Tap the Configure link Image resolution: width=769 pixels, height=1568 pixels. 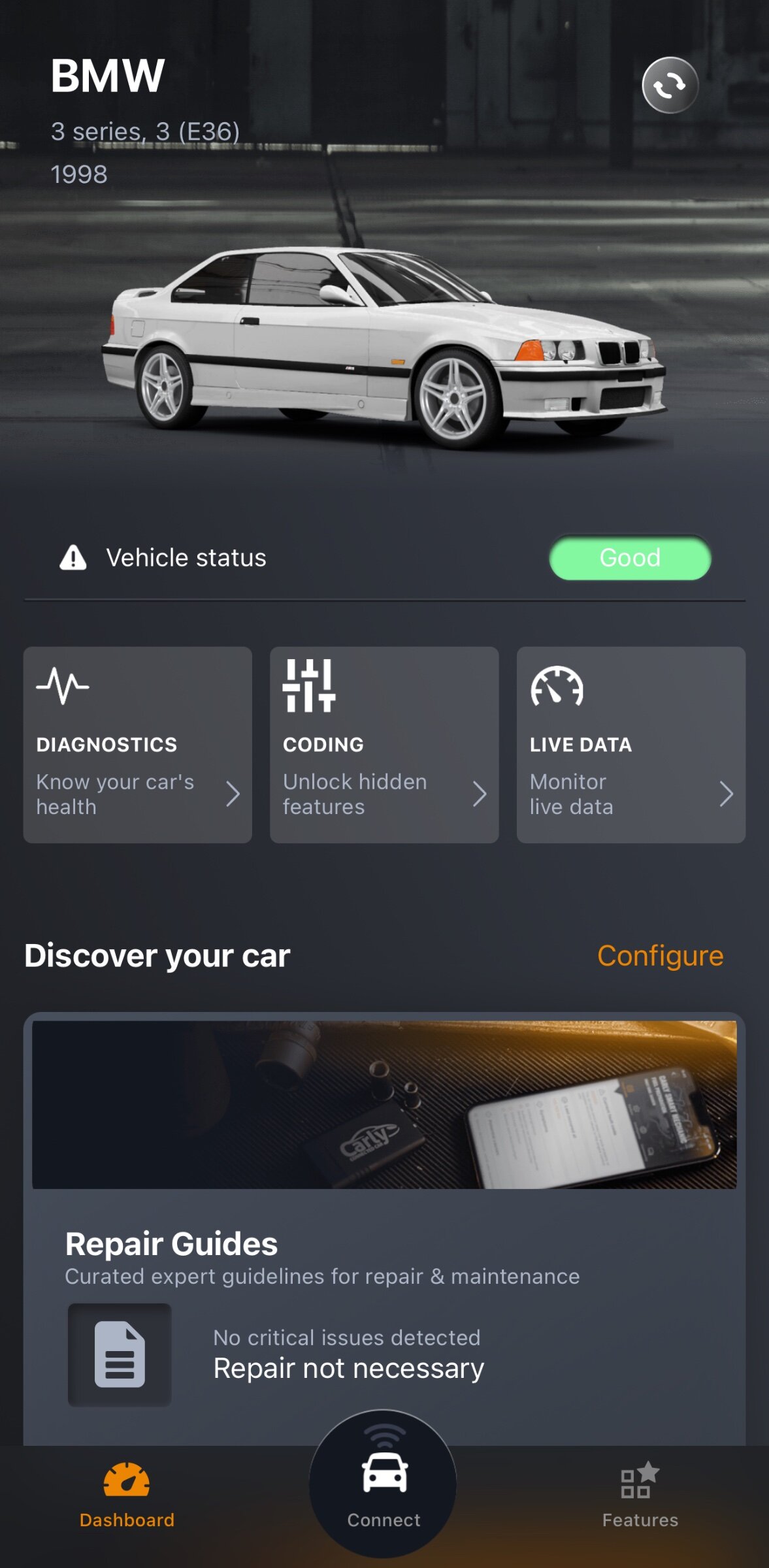click(x=660, y=956)
